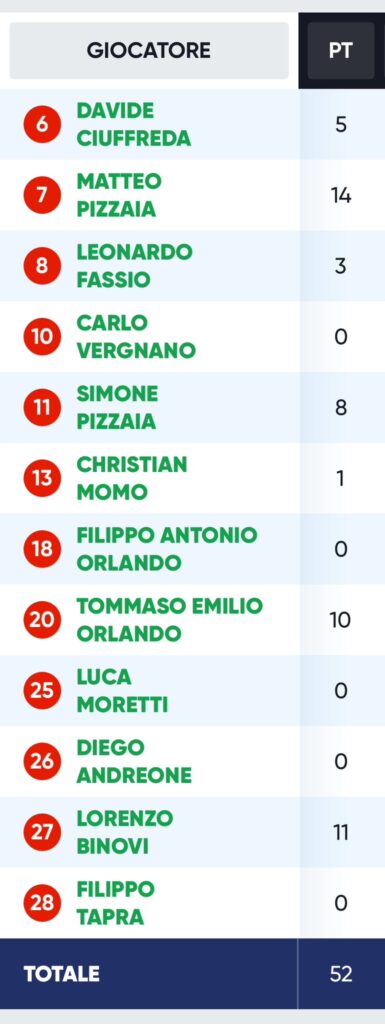
Task: Open Matteo Pizzaia's player profile
Action: [119, 195]
